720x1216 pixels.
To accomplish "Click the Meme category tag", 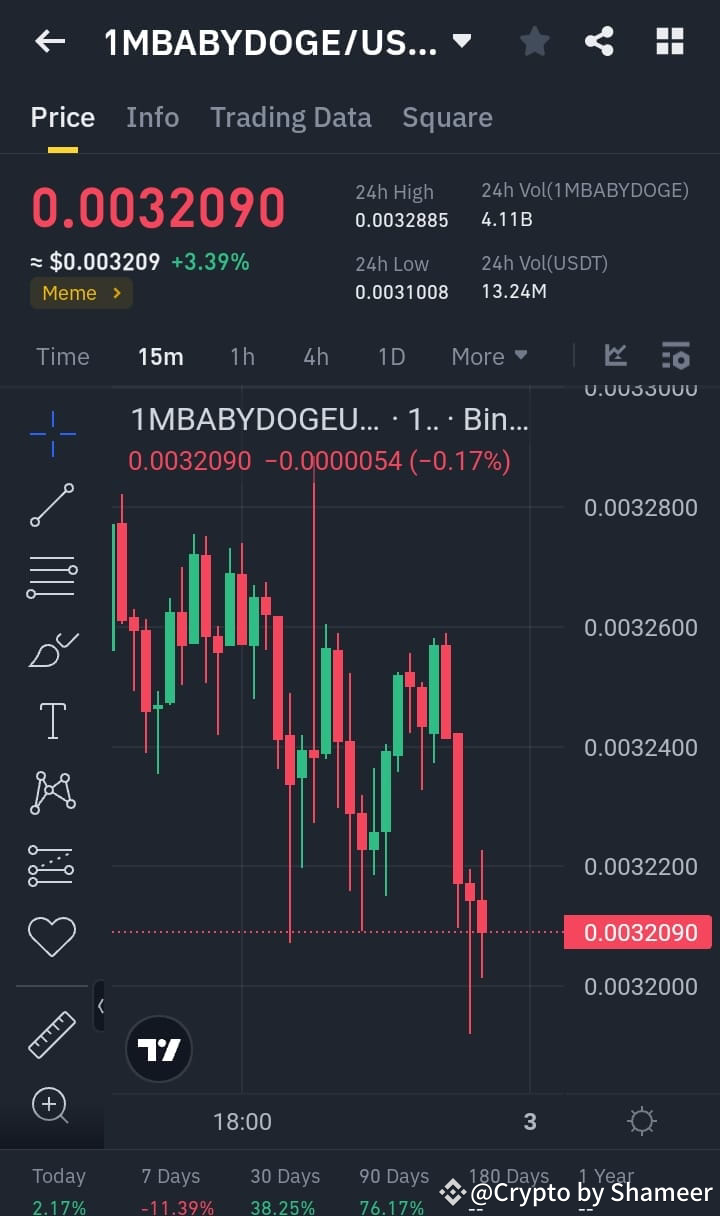I will click(81, 293).
